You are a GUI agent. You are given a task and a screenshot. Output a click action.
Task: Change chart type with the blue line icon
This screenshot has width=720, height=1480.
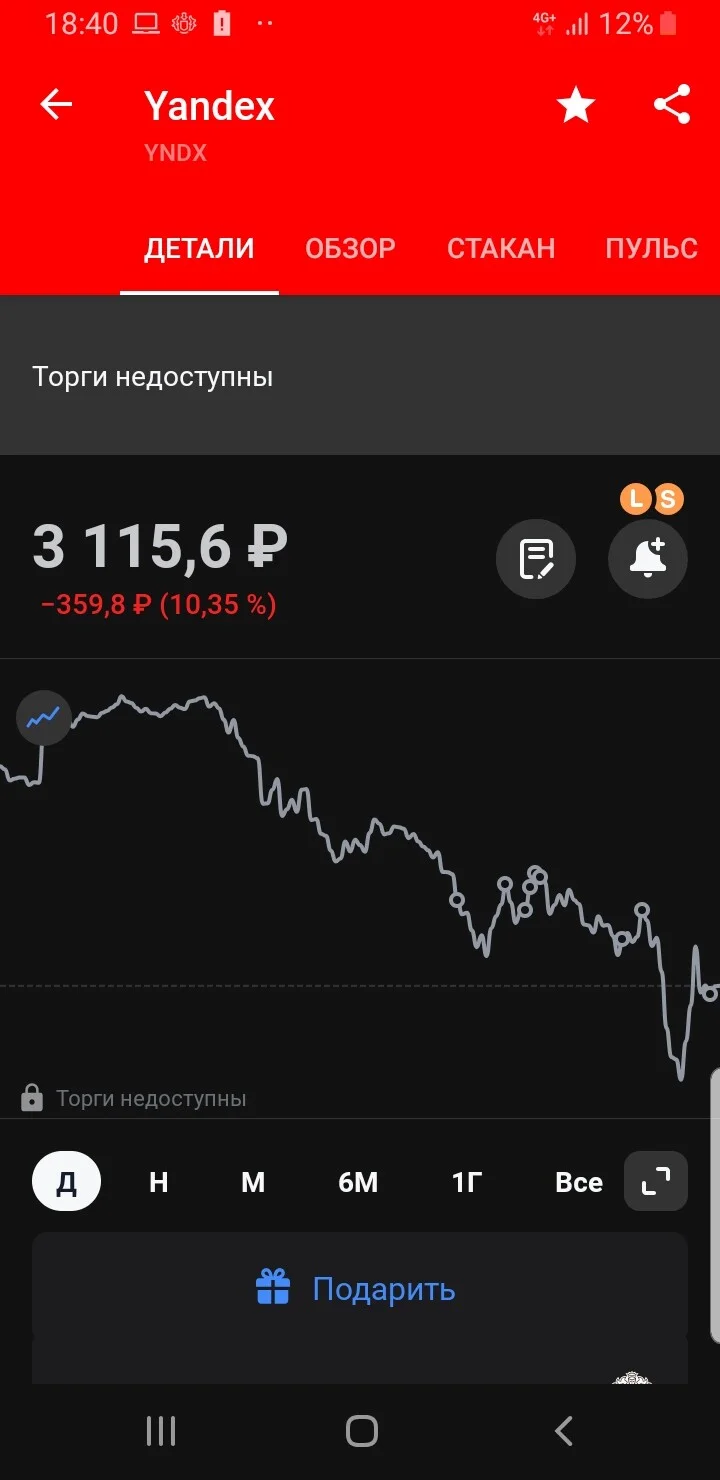(43, 717)
